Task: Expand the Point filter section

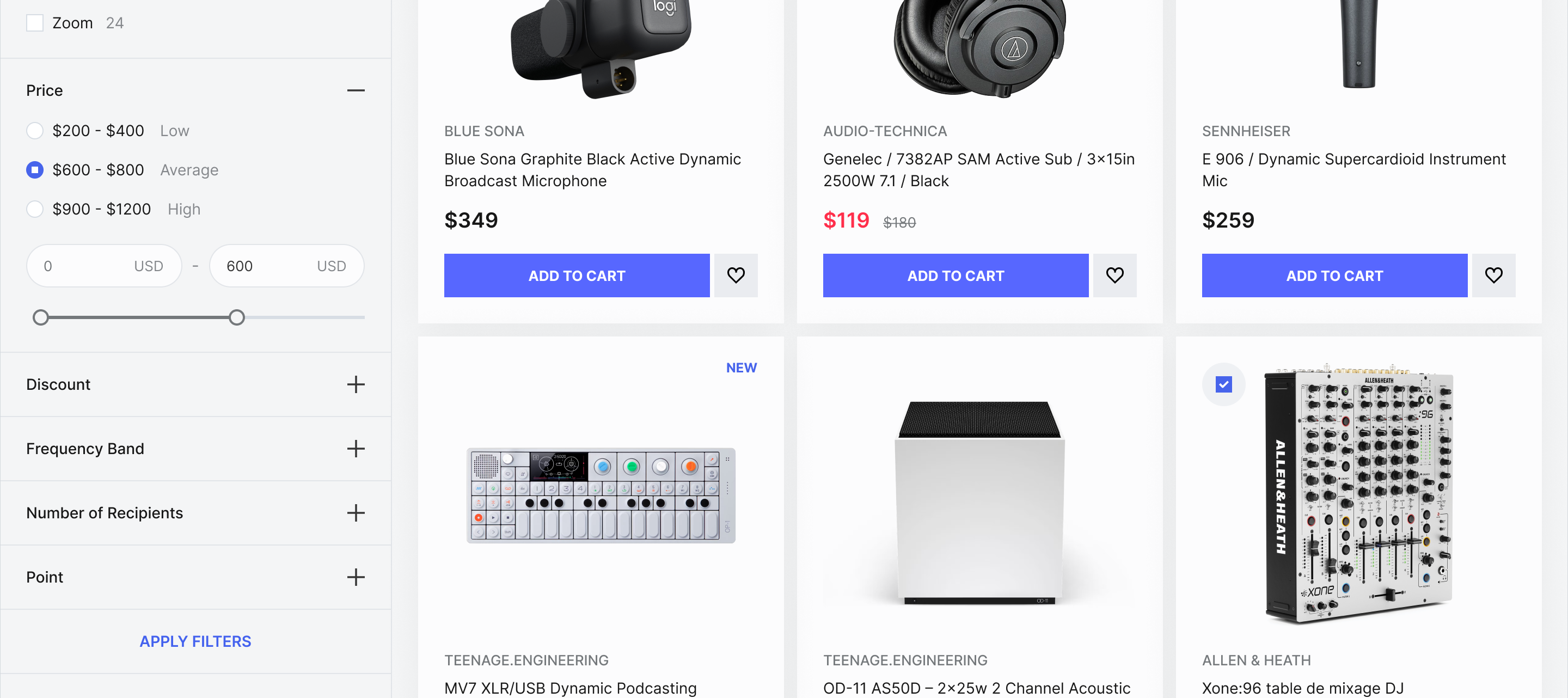Action: click(x=356, y=578)
